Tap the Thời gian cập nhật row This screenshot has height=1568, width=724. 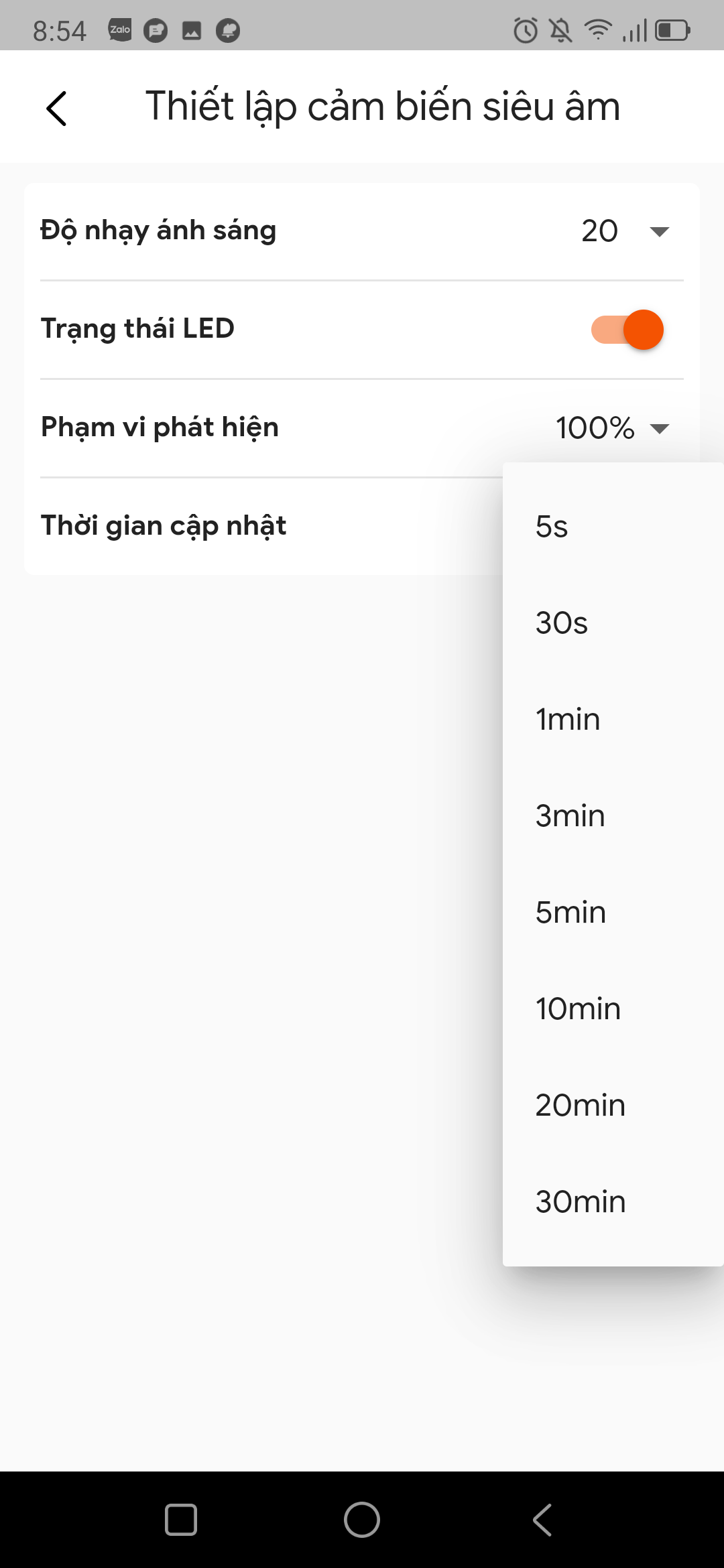pos(163,525)
